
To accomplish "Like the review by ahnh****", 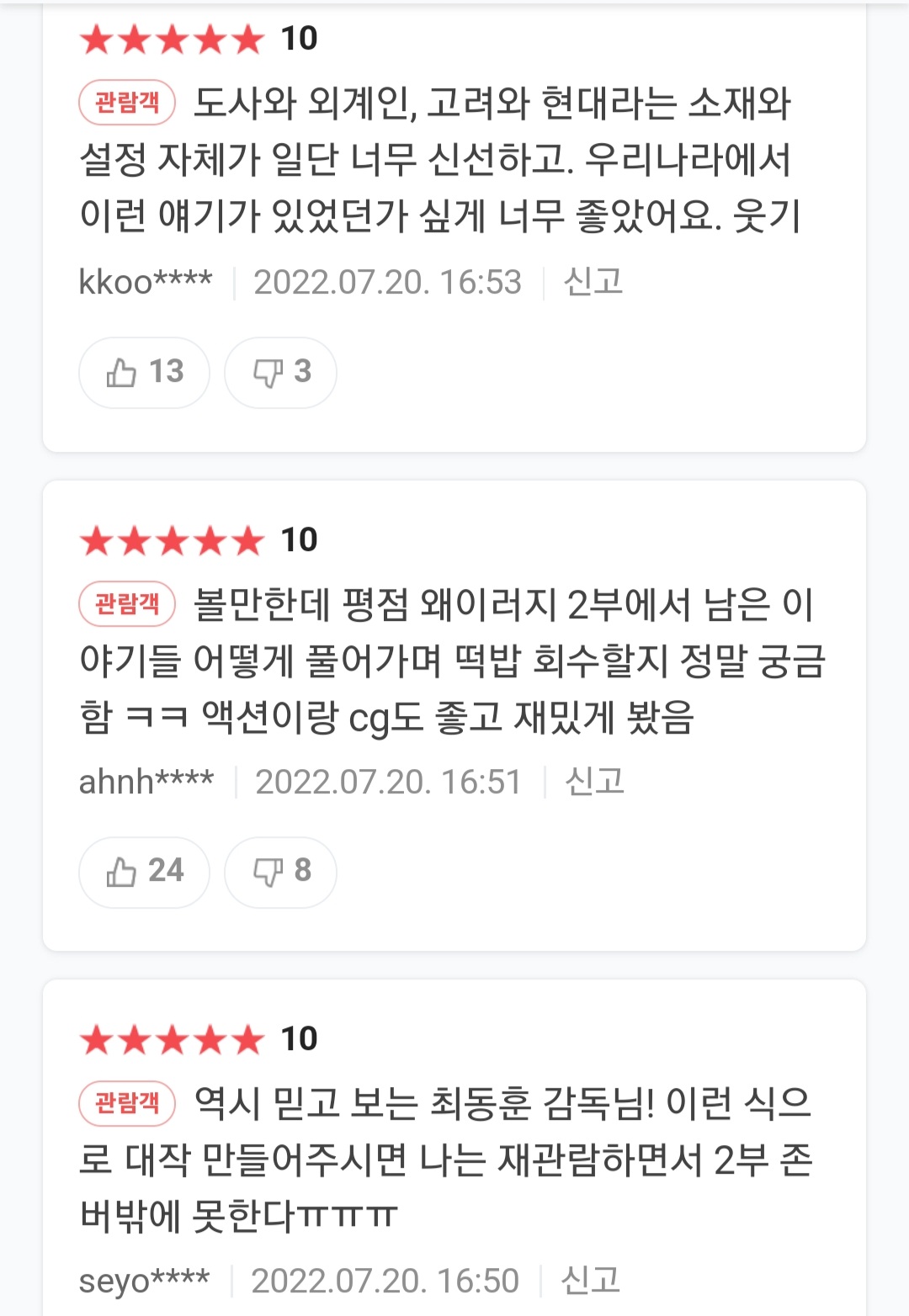I will point(144,872).
